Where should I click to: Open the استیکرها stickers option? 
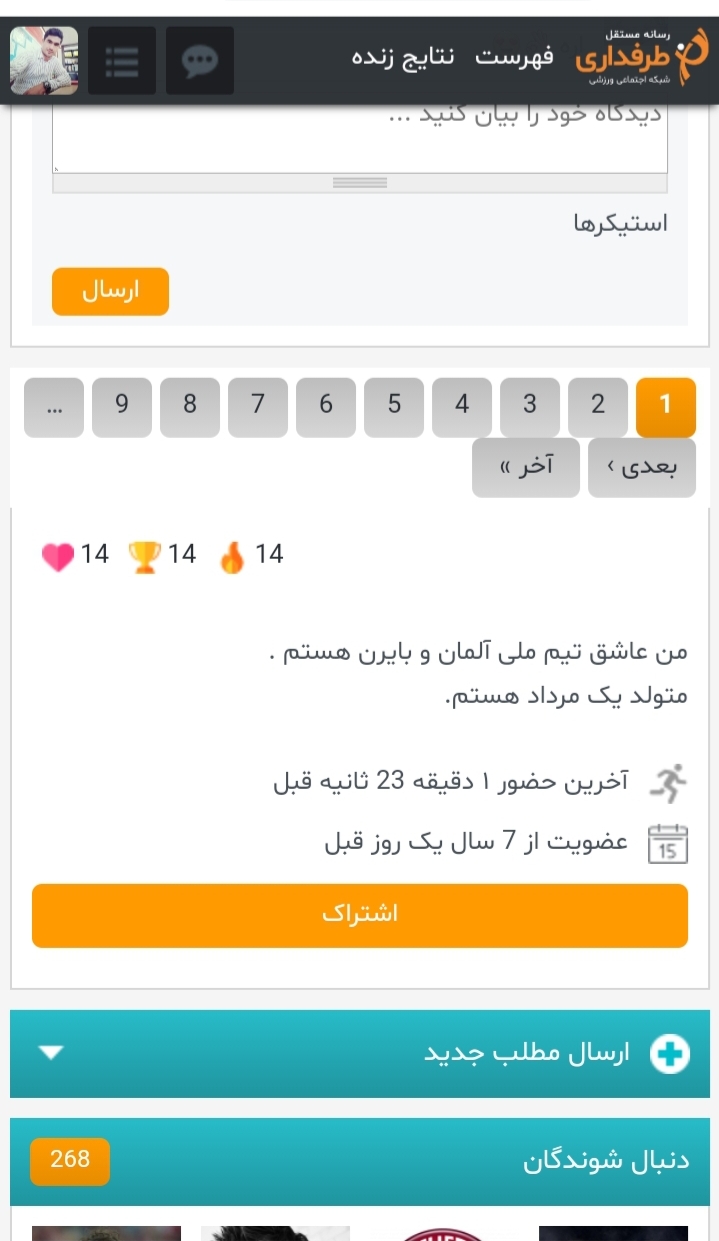(620, 223)
